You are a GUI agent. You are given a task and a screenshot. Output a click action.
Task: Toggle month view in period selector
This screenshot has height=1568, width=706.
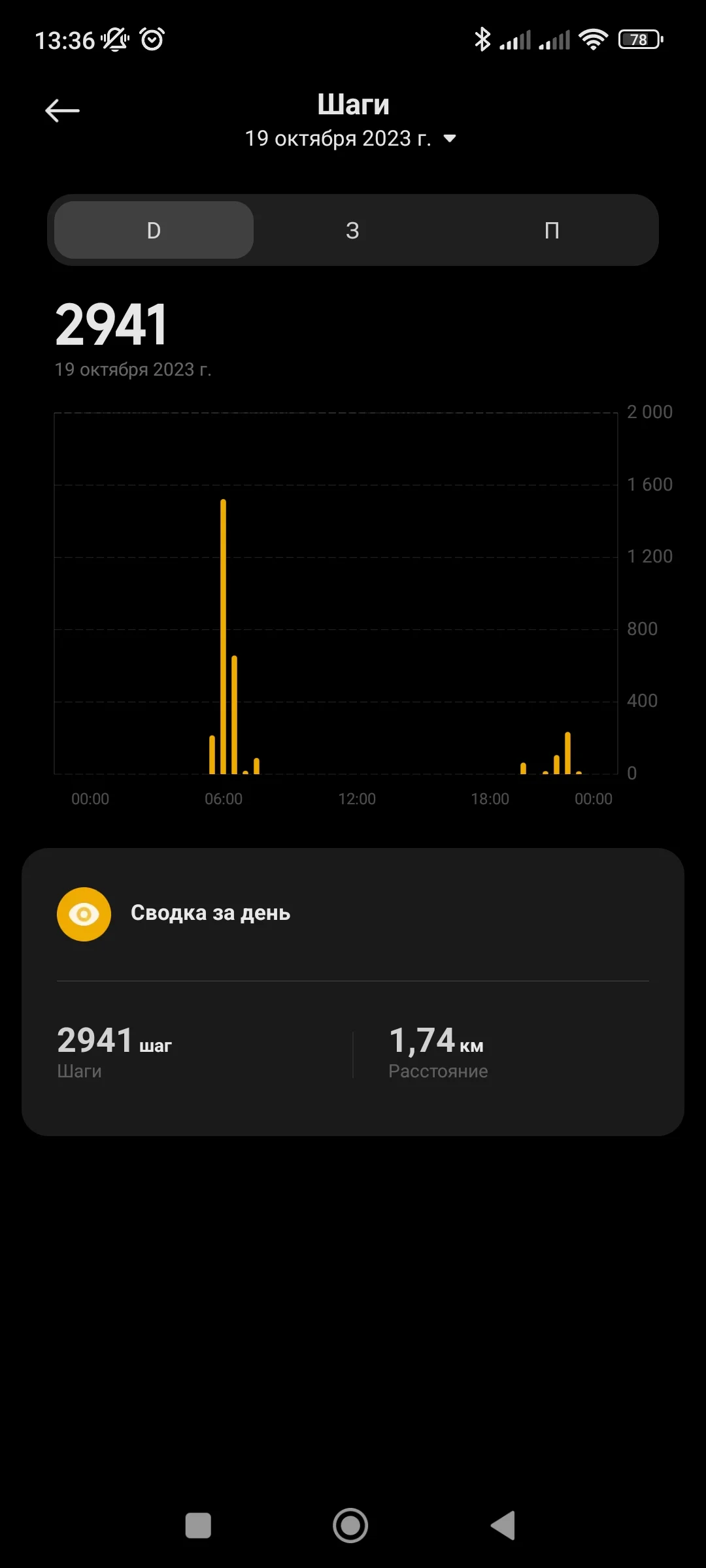click(x=552, y=230)
